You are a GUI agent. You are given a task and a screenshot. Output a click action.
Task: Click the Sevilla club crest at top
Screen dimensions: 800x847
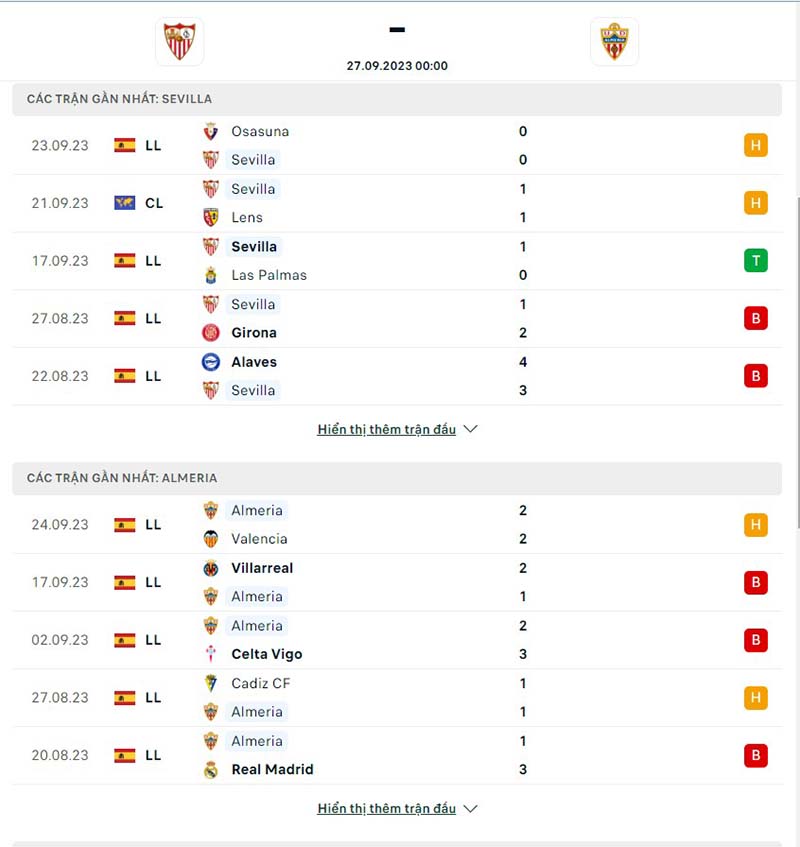(178, 40)
